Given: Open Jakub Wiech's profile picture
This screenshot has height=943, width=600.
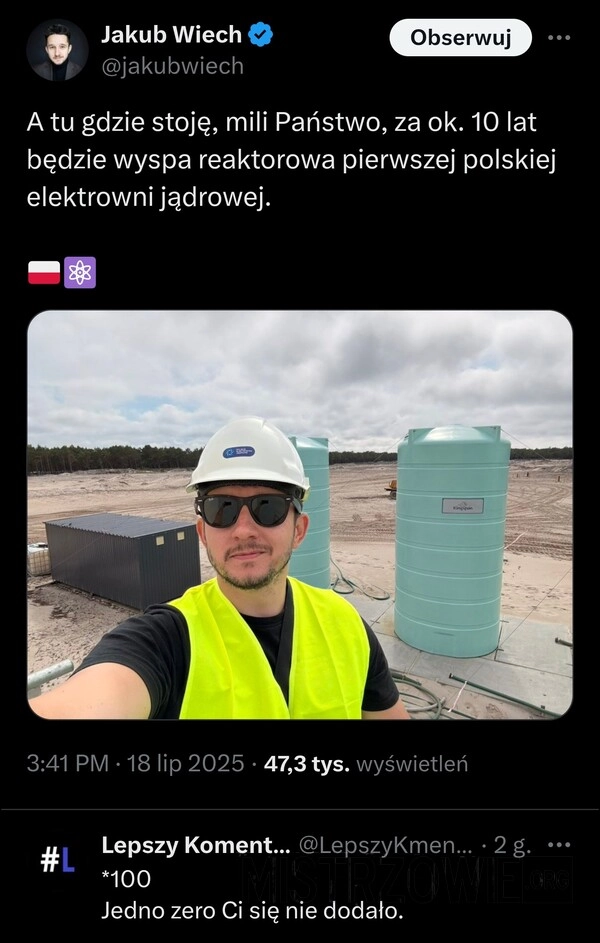Looking at the screenshot, I should [x=57, y=50].
